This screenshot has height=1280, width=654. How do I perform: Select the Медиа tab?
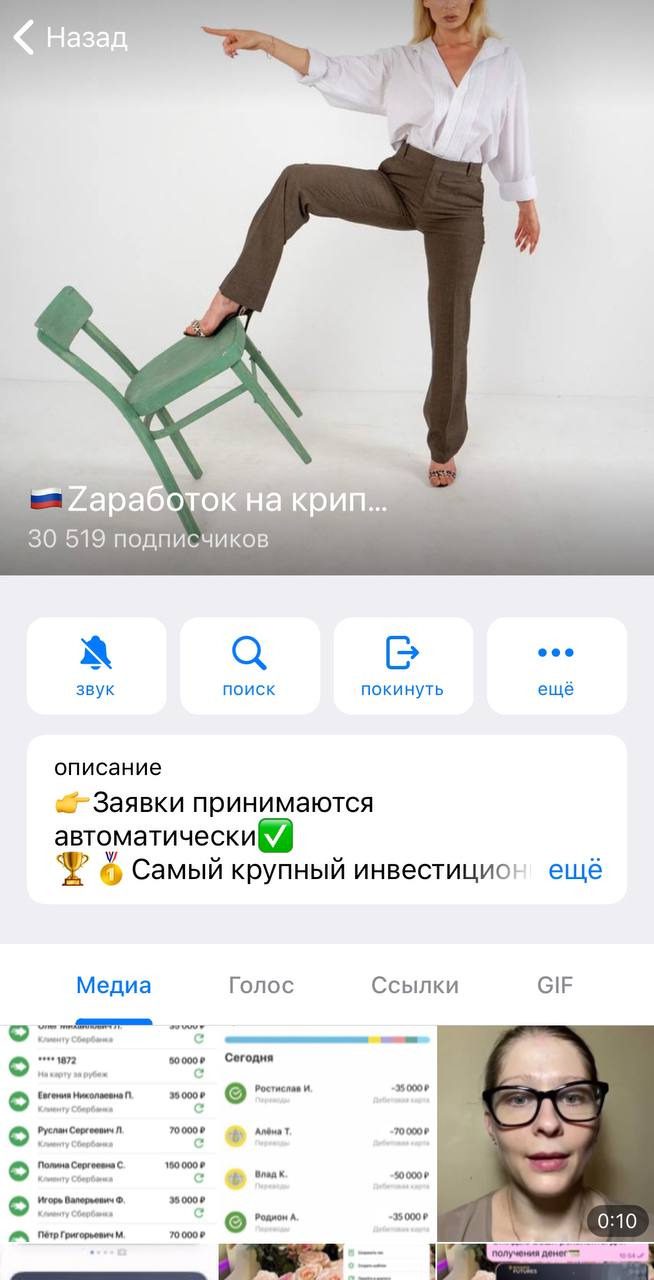[114, 985]
